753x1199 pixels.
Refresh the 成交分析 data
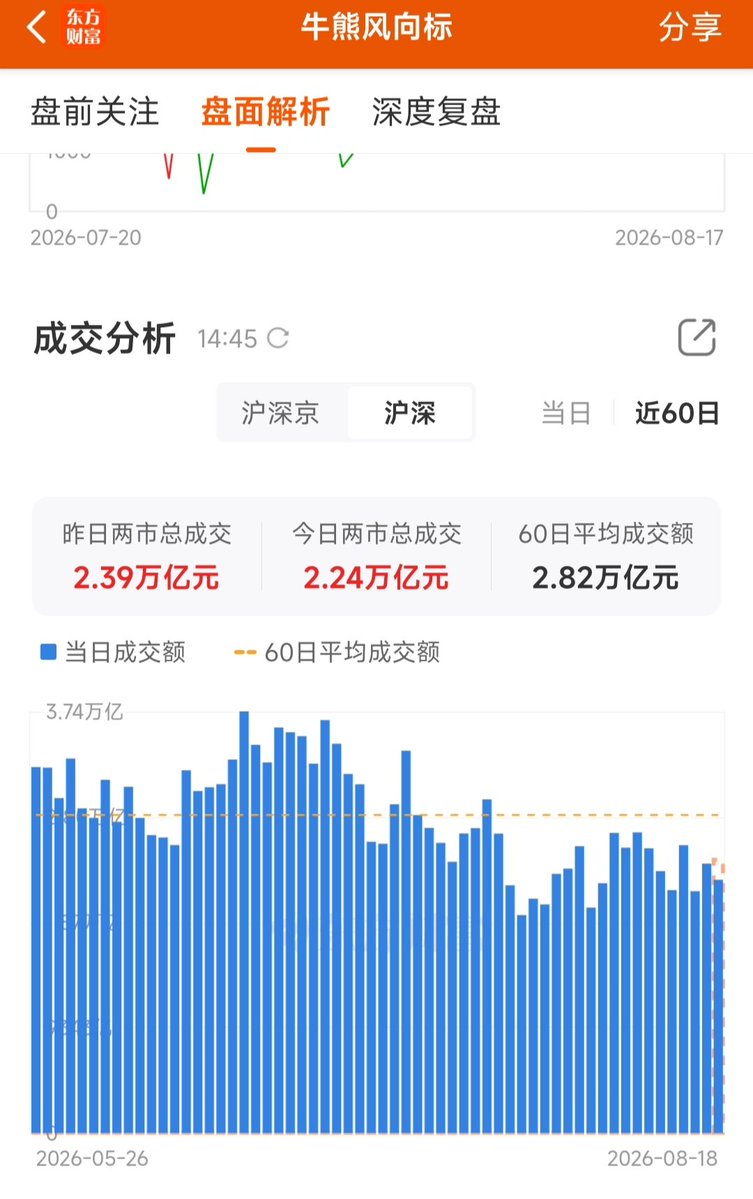coord(278,338)
